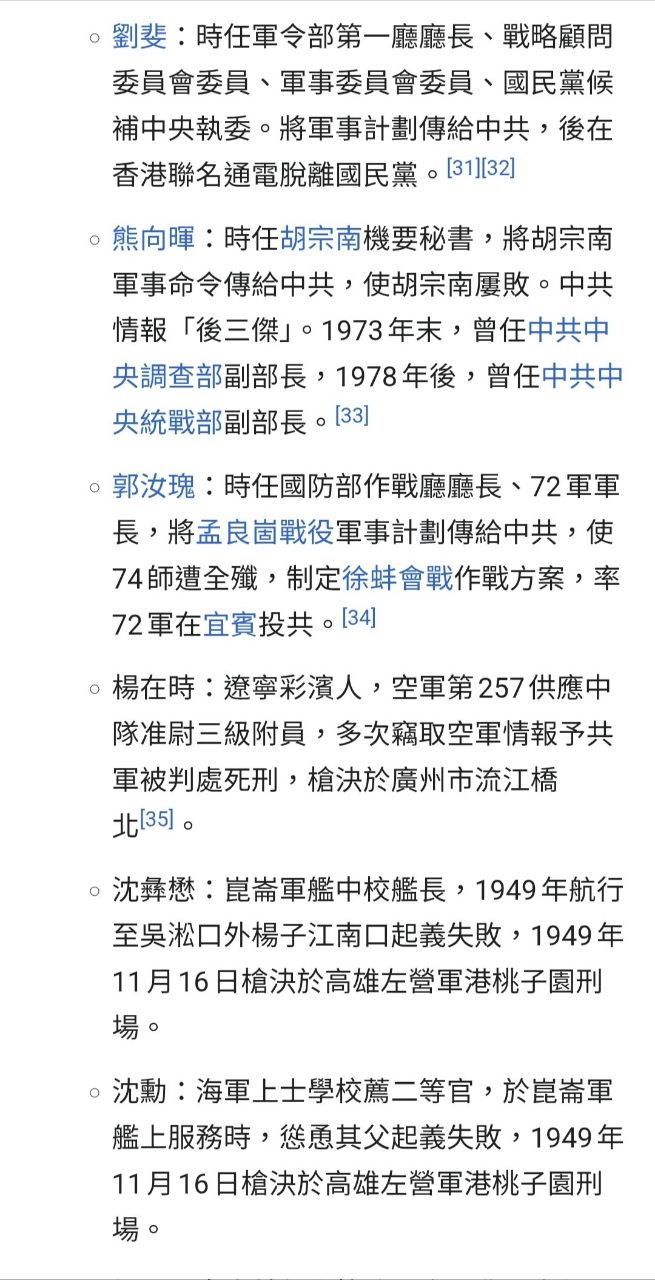Viewport: 655px width, 1280px height.
Task: Open the 熊向暉 article link
Action: coord(153,239)
